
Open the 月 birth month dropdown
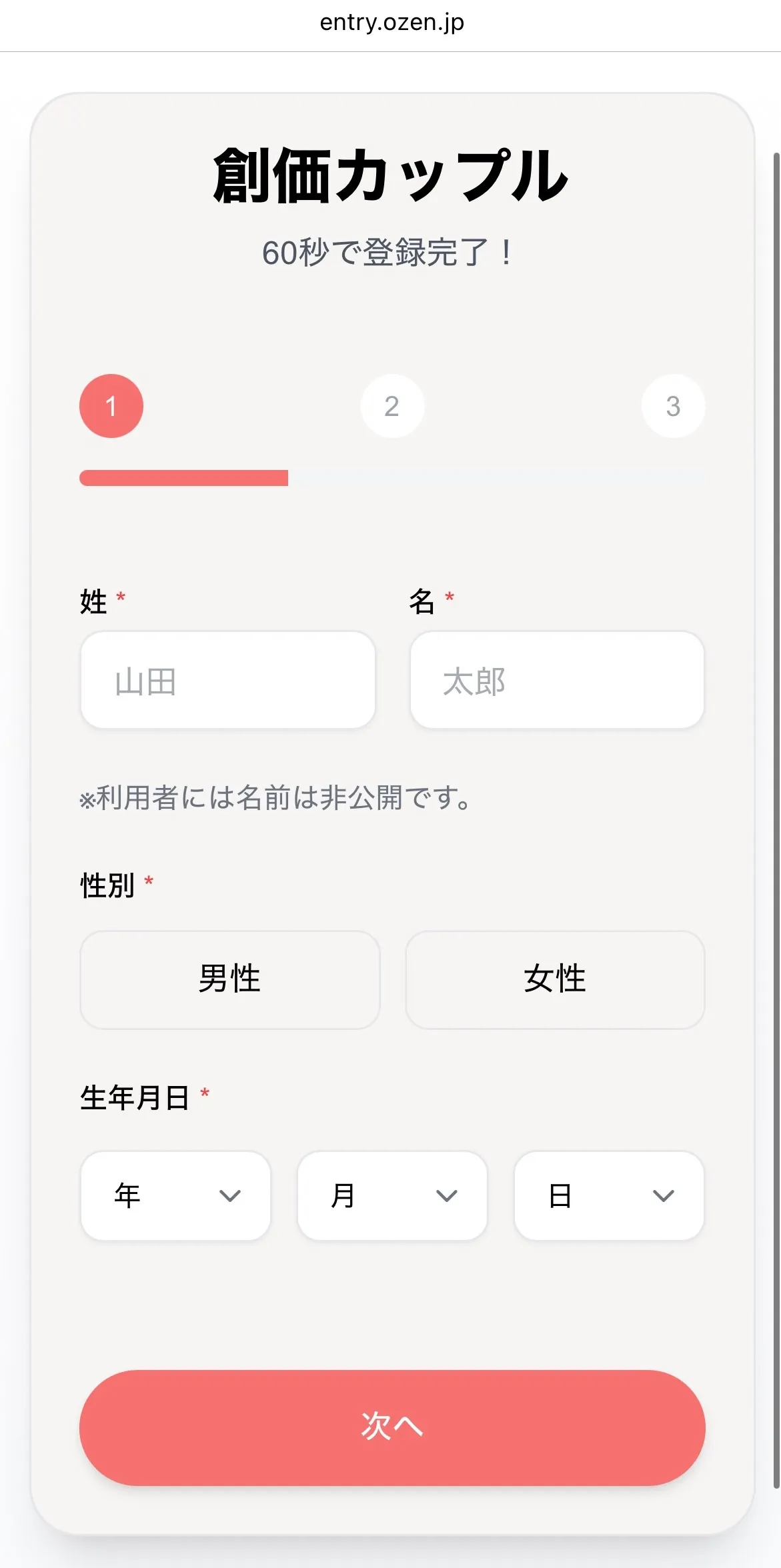point(392,1195)
